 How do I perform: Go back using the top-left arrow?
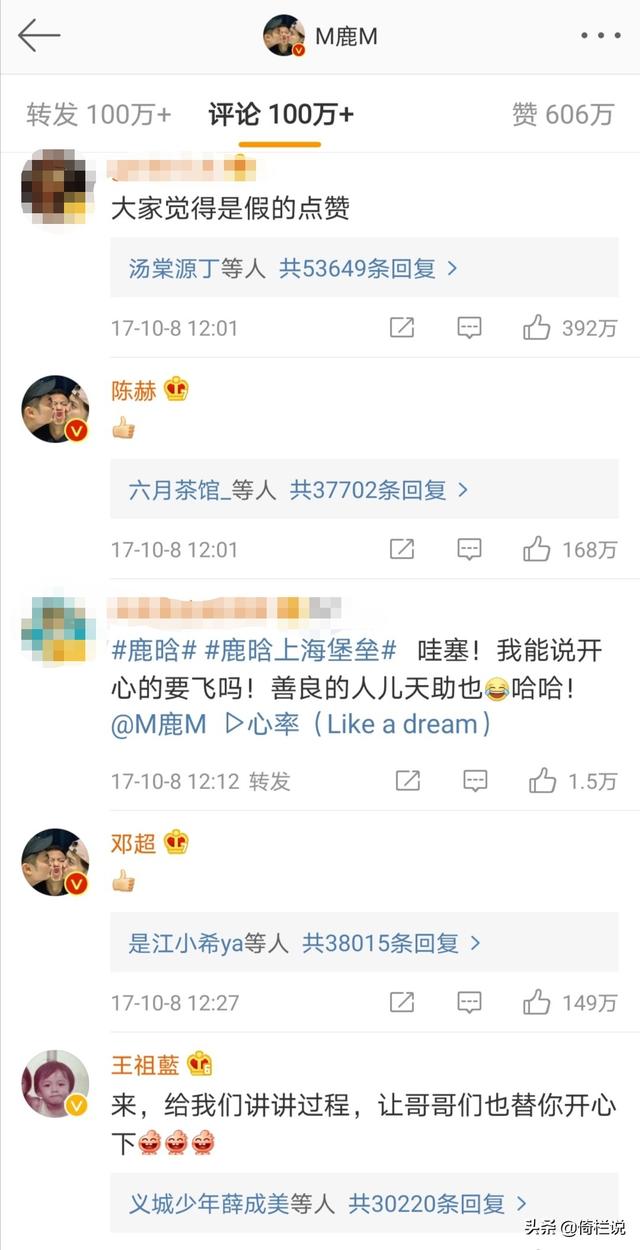[x=40, y=36]
